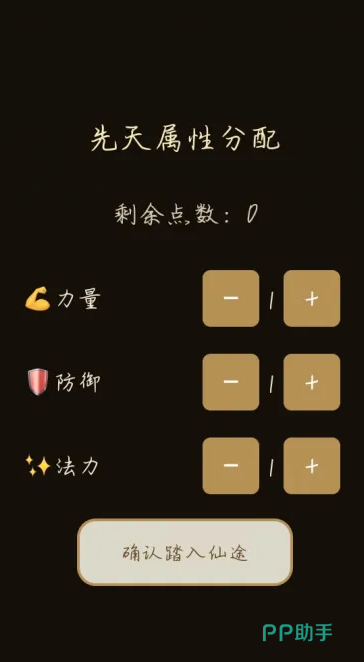The width and height of the screenshot is (364, 662).
Task: Tap the minus button for 防御
Action: pyautogui.click(x=231, y=382)
